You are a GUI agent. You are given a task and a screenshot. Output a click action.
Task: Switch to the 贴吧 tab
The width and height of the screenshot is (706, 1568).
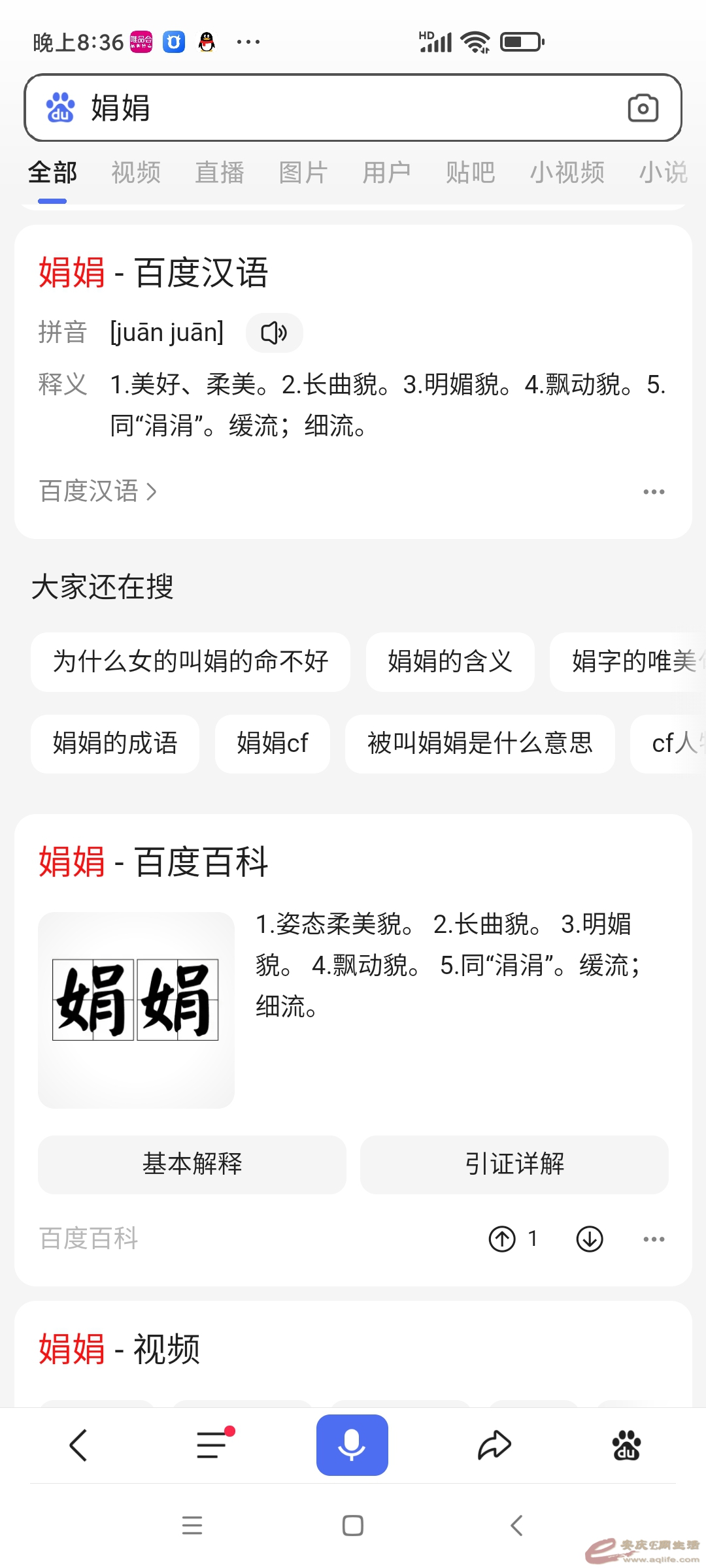point(469,172)
